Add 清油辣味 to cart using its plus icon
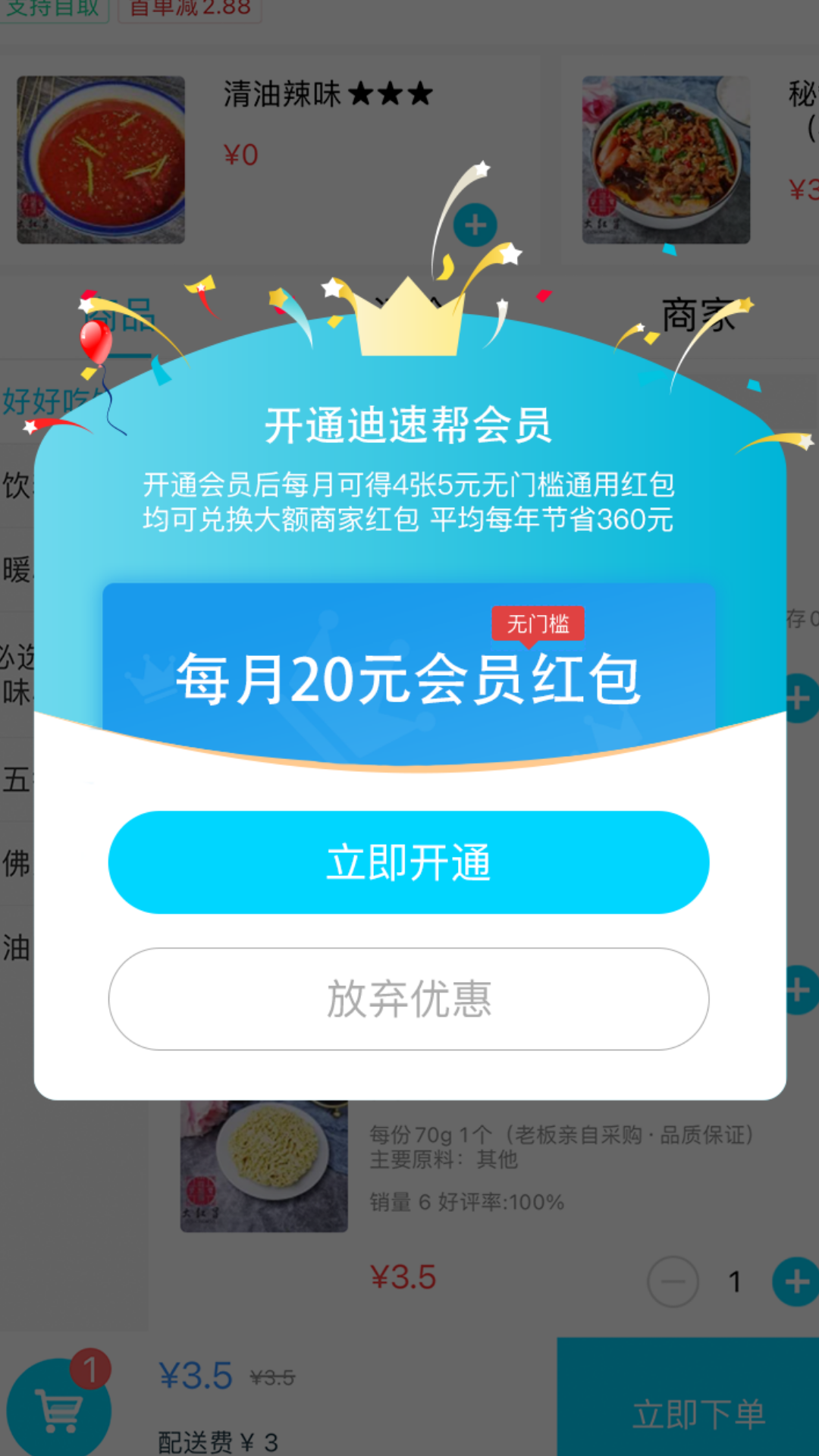 pyautogui.click(x=474, y=225)
